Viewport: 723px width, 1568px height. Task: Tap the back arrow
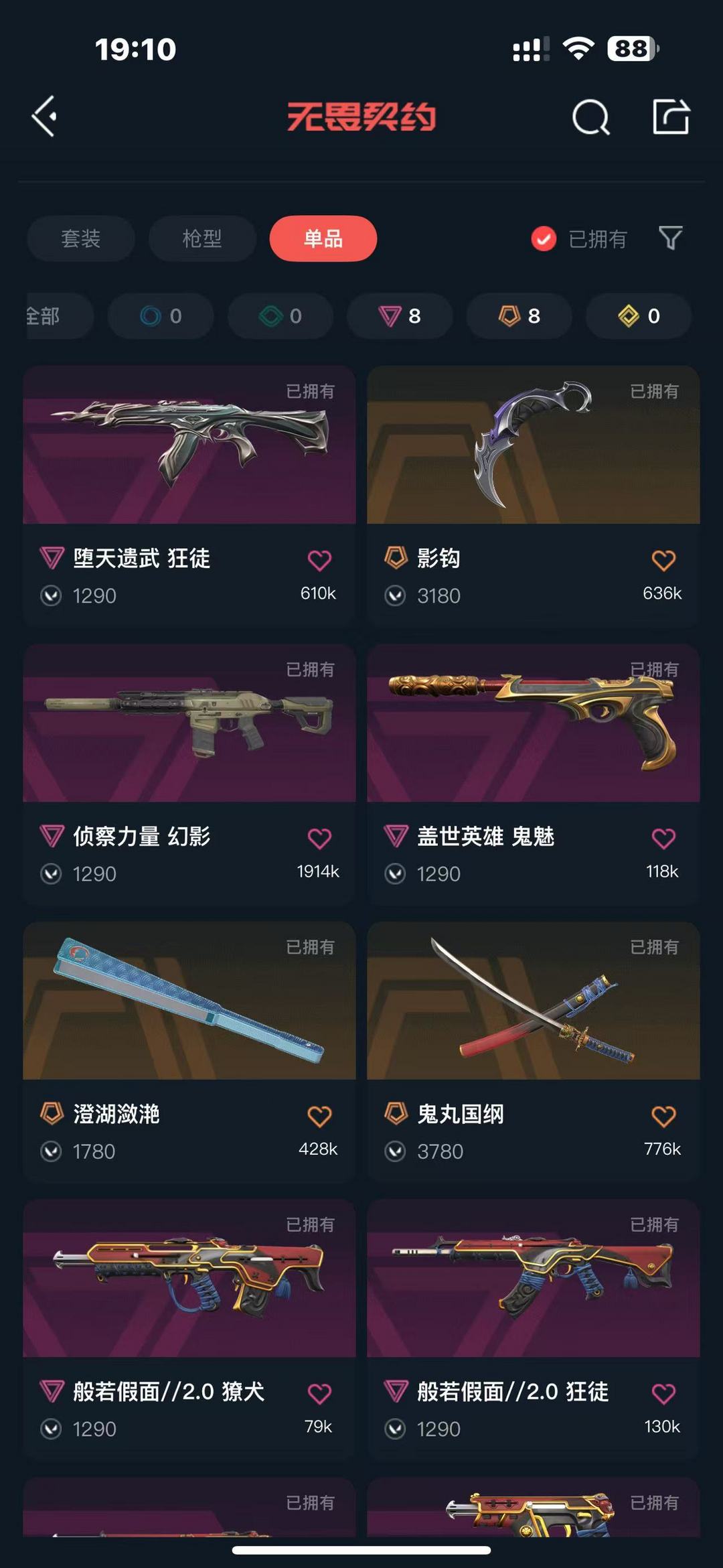(43, 115)
